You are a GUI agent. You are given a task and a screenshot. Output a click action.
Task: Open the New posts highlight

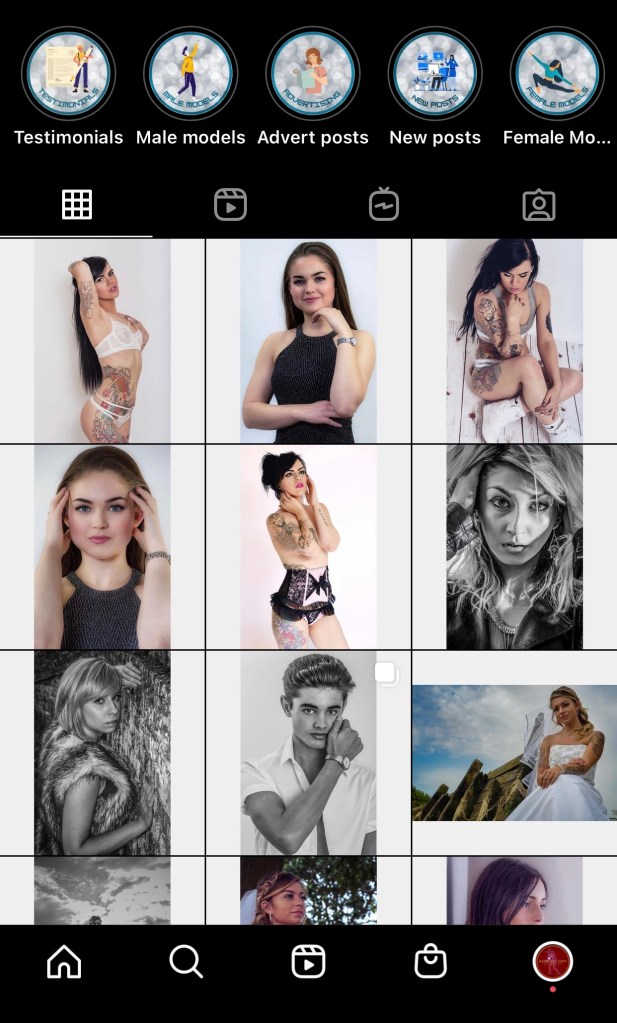pos(435,74)
